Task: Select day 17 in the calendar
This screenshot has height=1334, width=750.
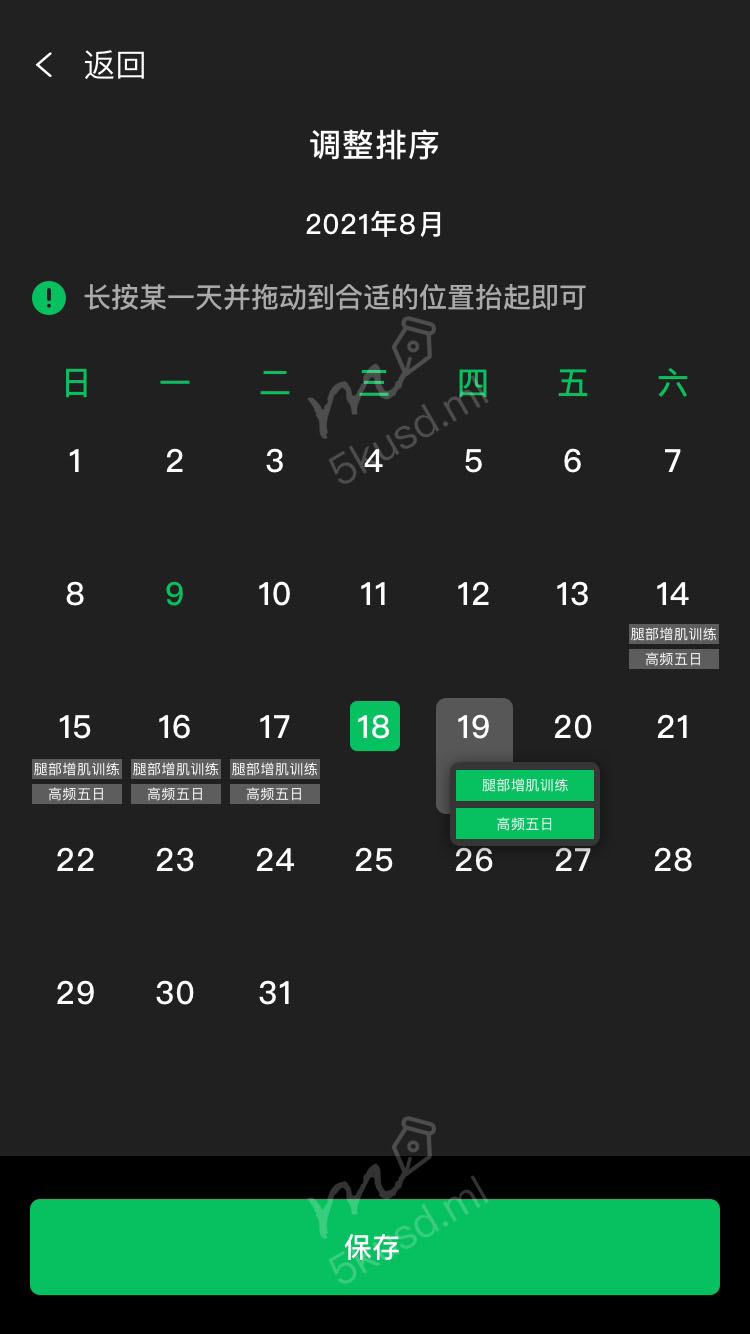Action: (275, 727)
